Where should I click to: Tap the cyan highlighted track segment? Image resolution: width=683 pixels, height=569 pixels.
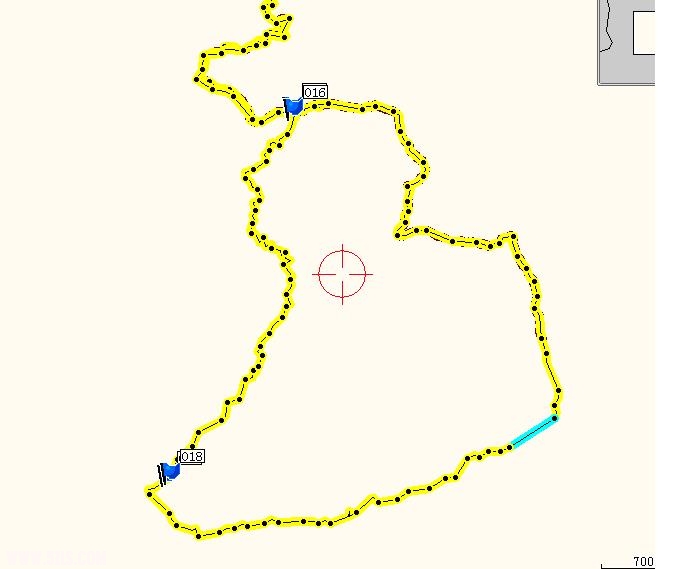533,431
